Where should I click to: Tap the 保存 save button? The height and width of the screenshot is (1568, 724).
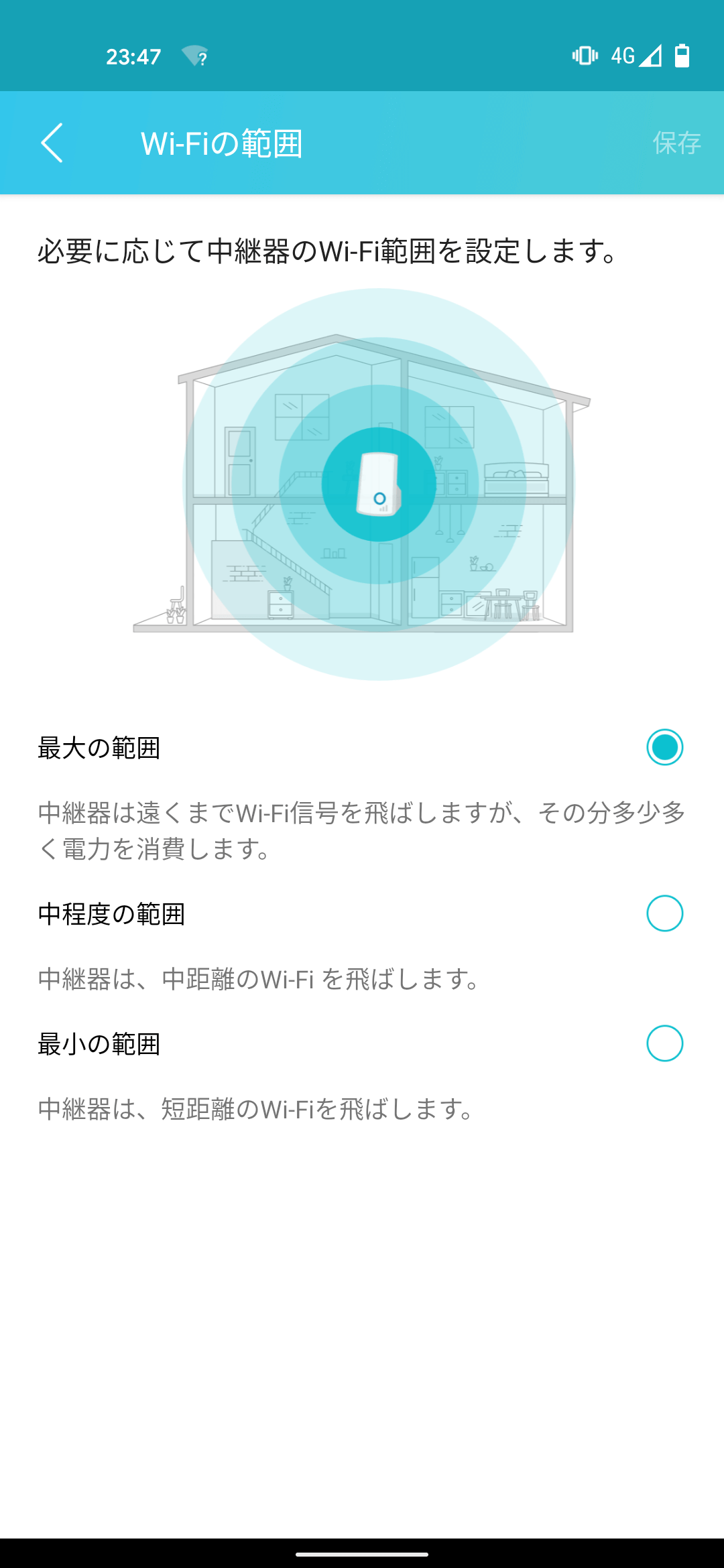[676, 143]
